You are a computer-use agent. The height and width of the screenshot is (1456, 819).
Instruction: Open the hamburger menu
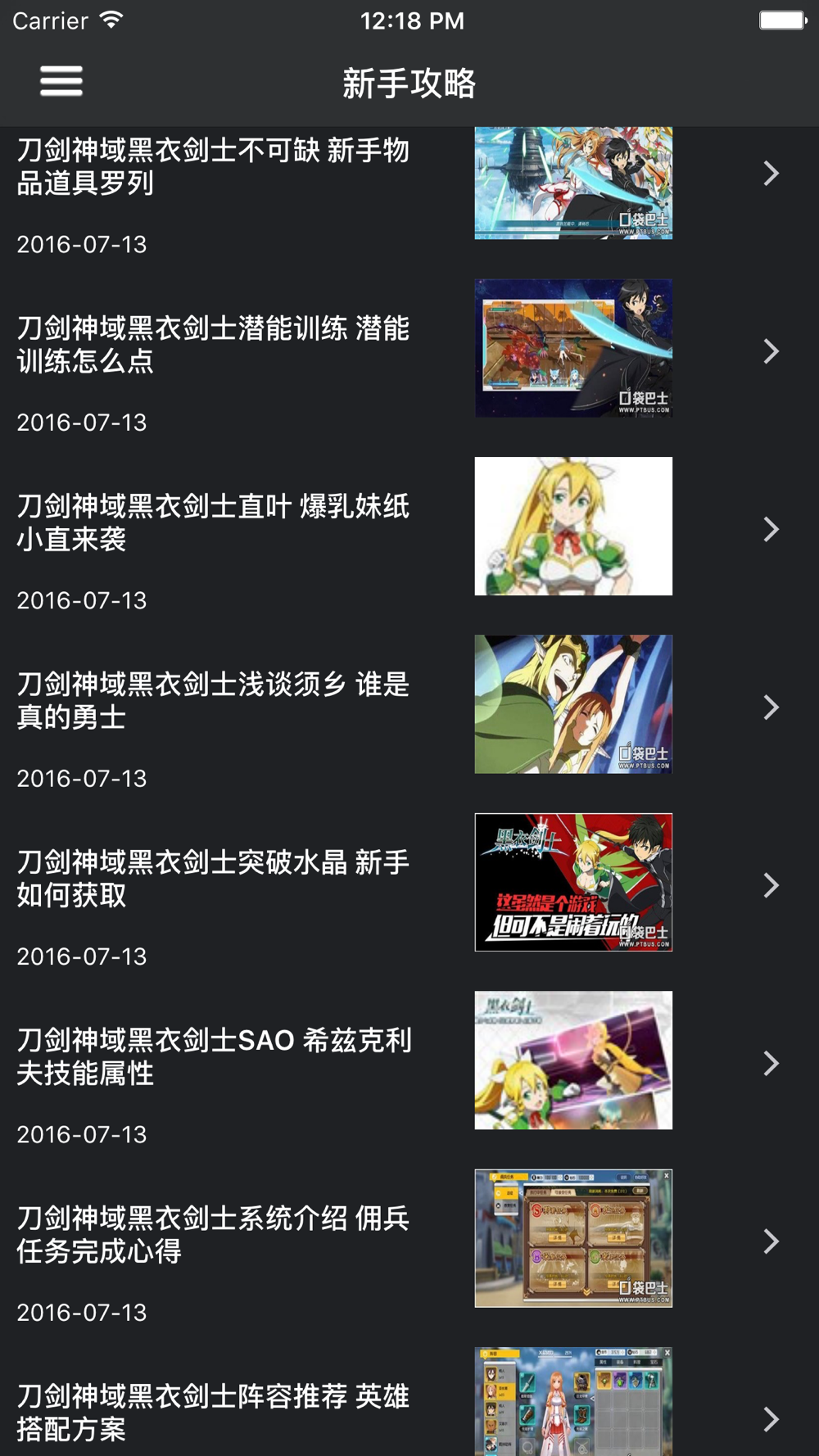coord(61,81)
